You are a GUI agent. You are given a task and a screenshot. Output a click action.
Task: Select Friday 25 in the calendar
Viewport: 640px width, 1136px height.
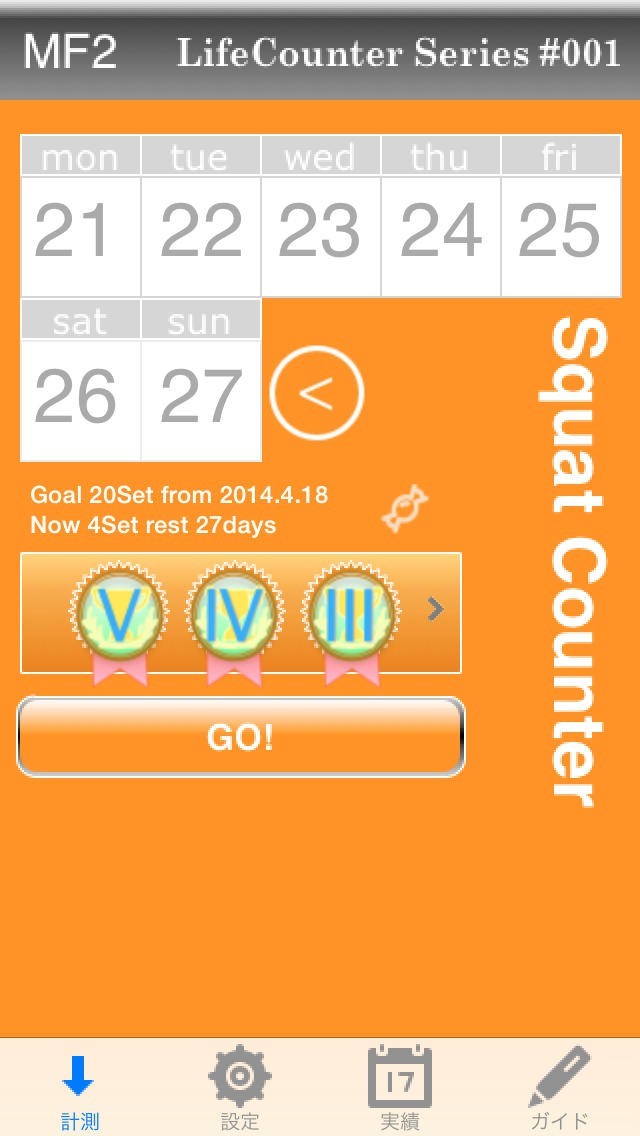(560, 233)
